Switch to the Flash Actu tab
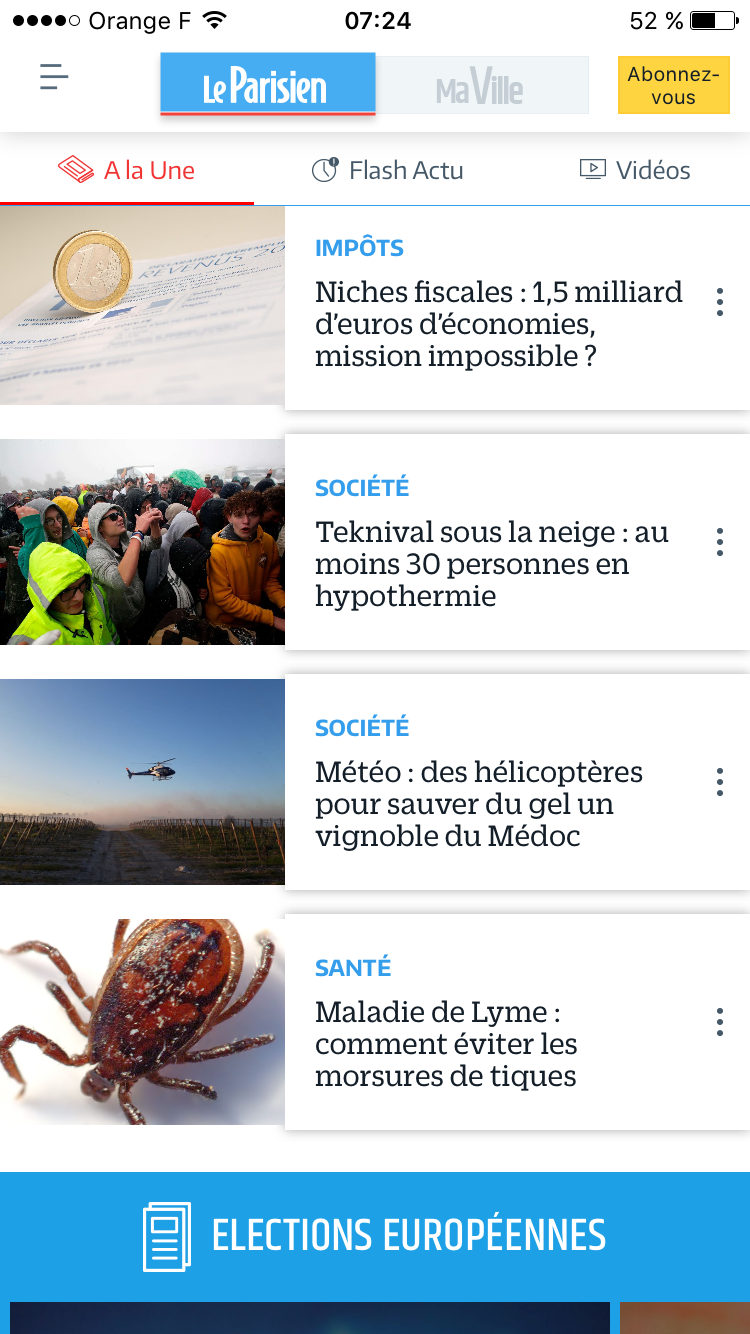Image resolution: width=750 pixels, height=1334 pixels. 387,171
